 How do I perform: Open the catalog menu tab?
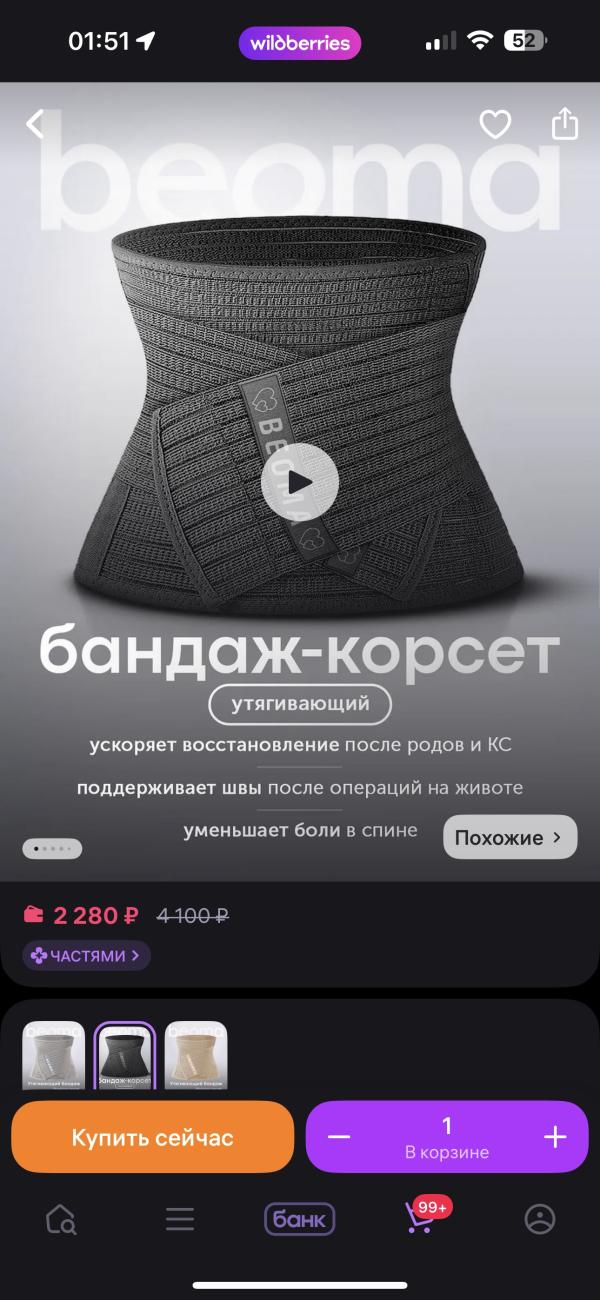(180, 1219)
